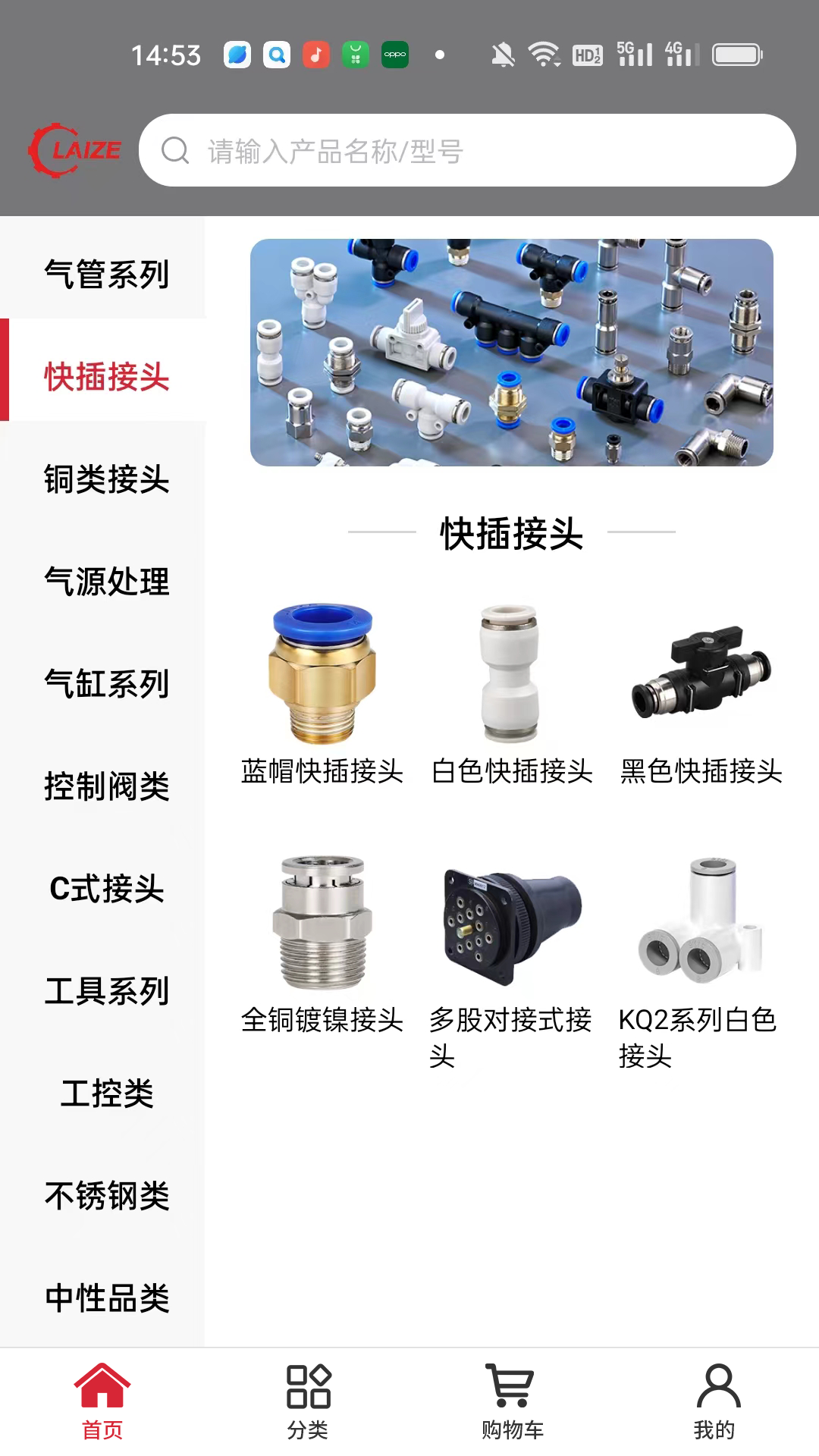Select 不锈钢类 category

click(106, 1196)
